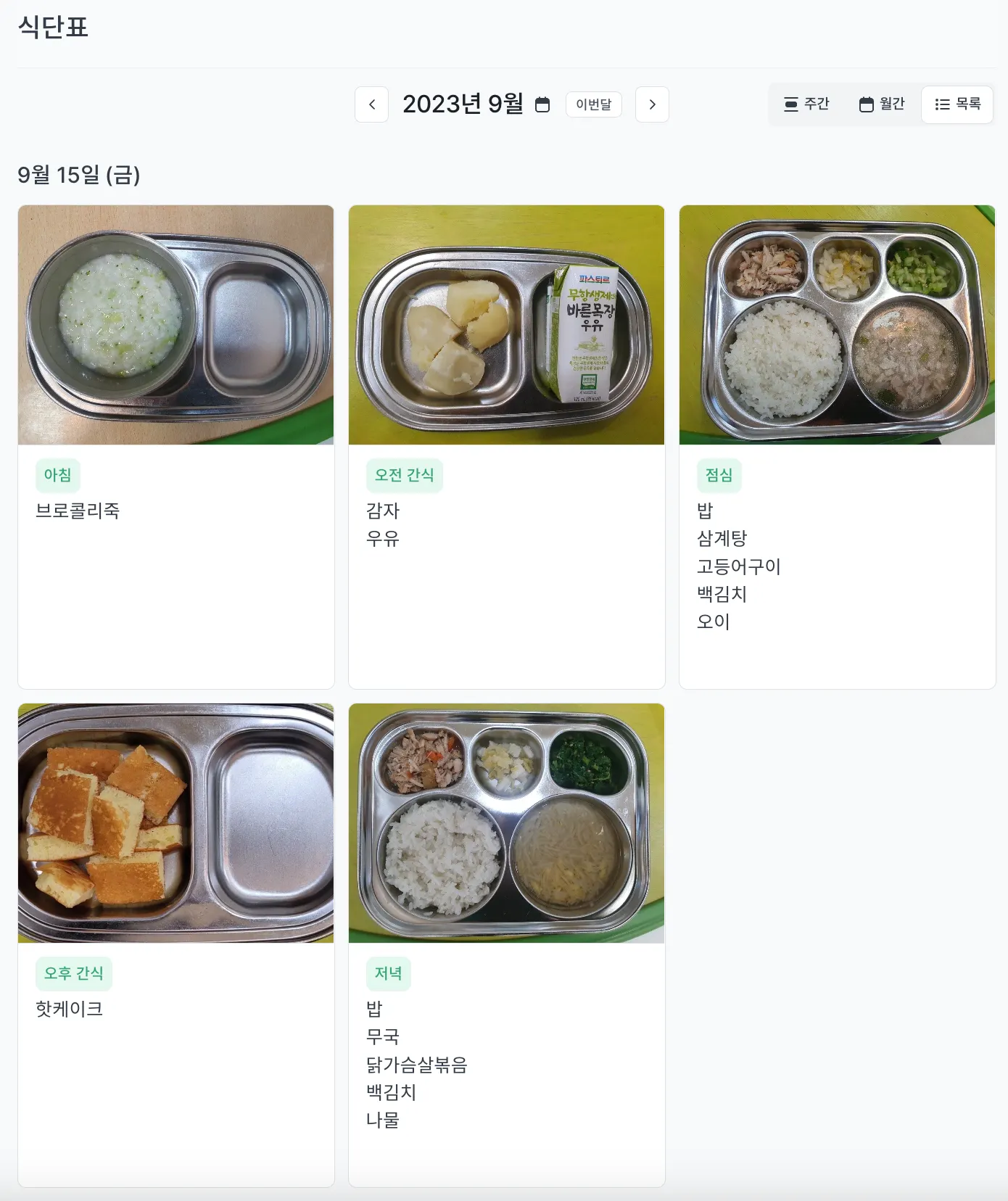
Task: Open the calendar date picker icon
Action: tap(542, 104)
